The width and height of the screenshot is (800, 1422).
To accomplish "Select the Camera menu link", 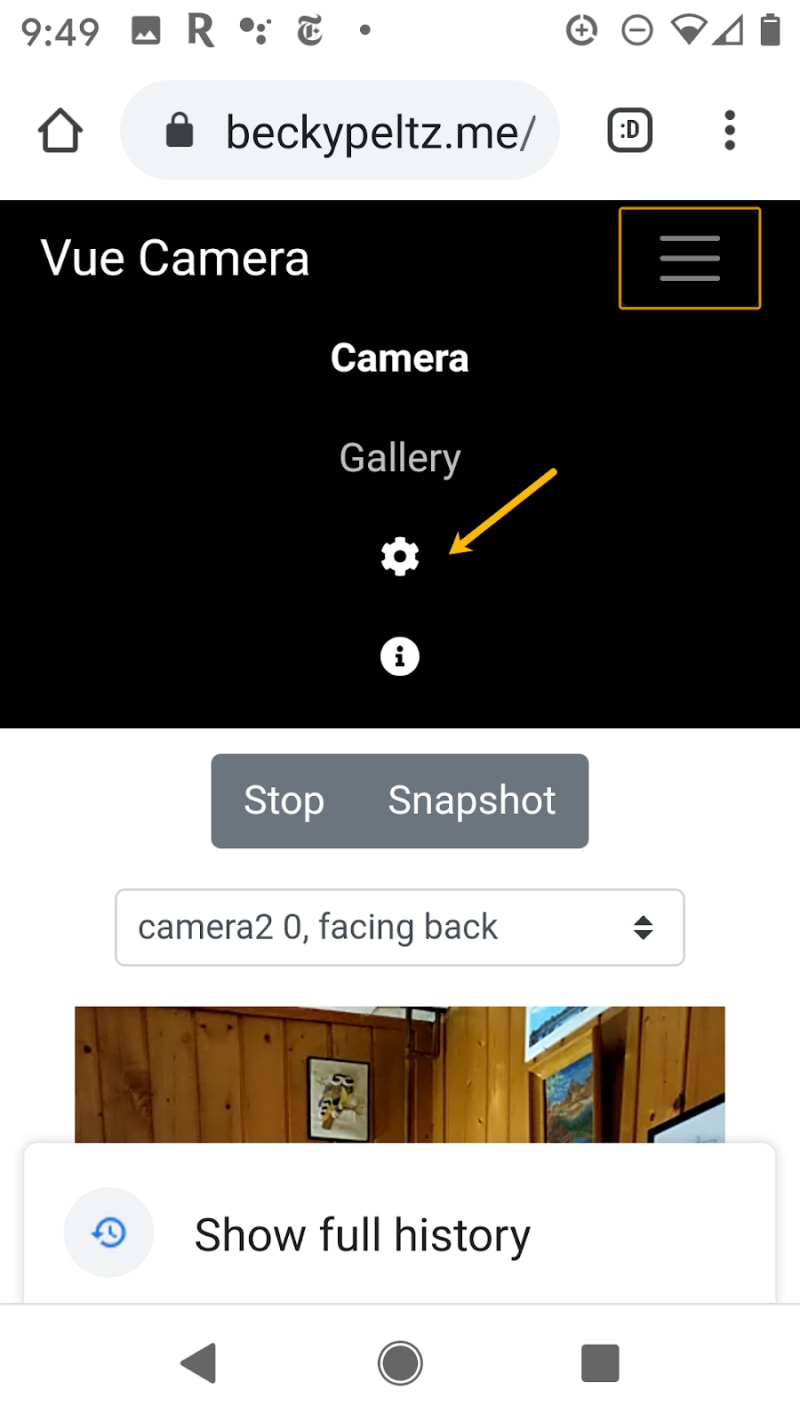I will pos(400,358).
